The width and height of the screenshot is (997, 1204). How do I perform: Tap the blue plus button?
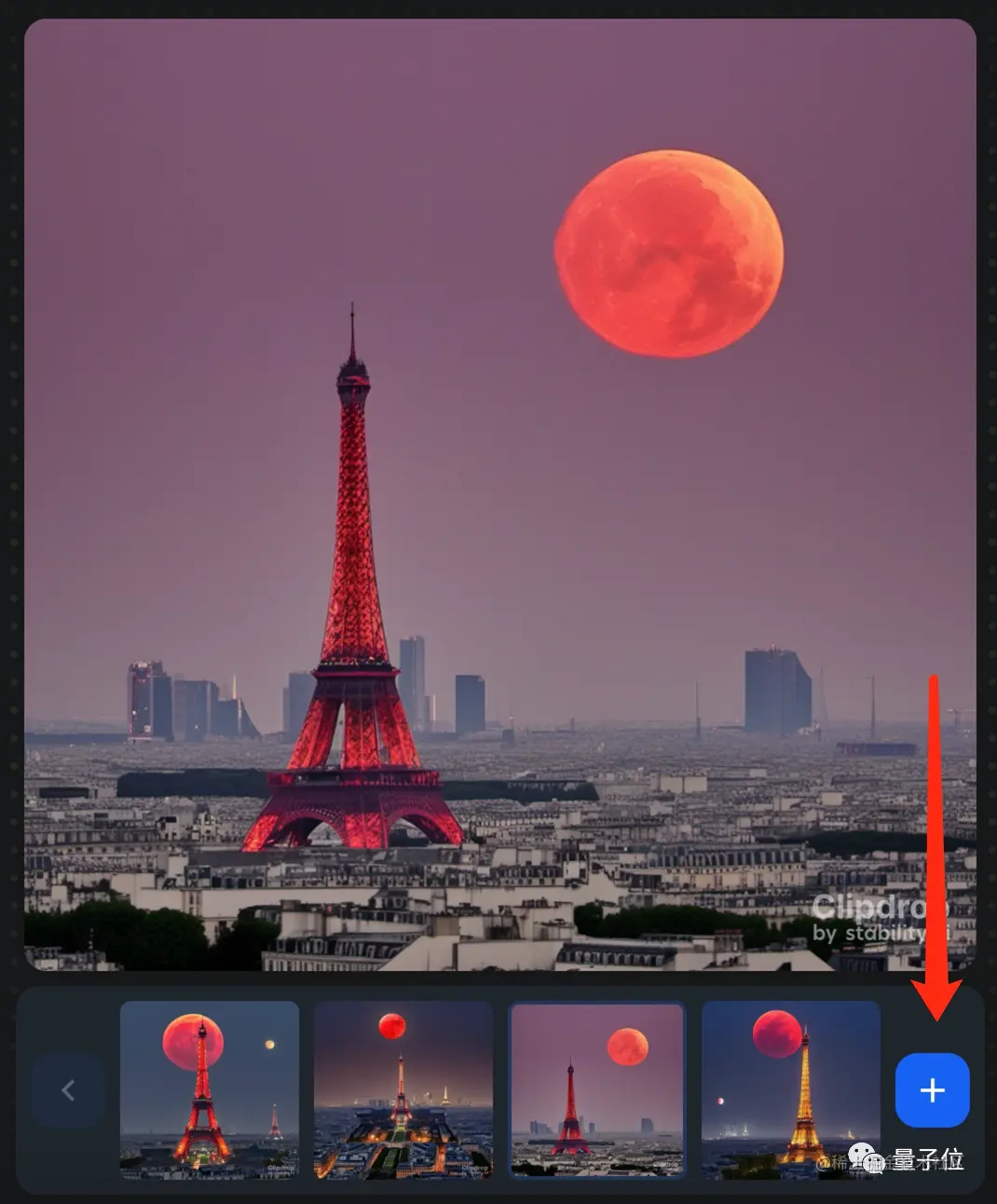[x=932, y=1089]
